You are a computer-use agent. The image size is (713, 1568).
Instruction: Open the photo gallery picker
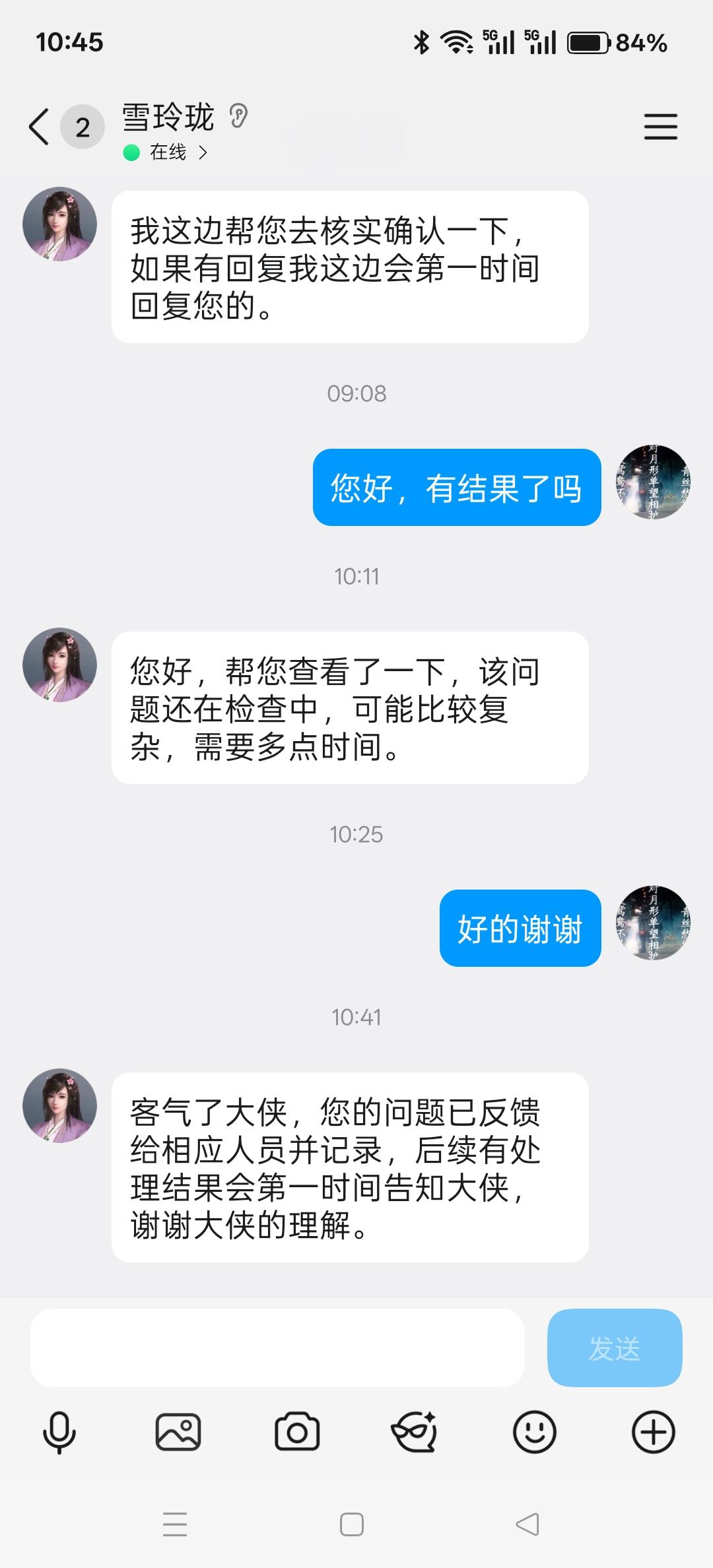point(178,1432)
